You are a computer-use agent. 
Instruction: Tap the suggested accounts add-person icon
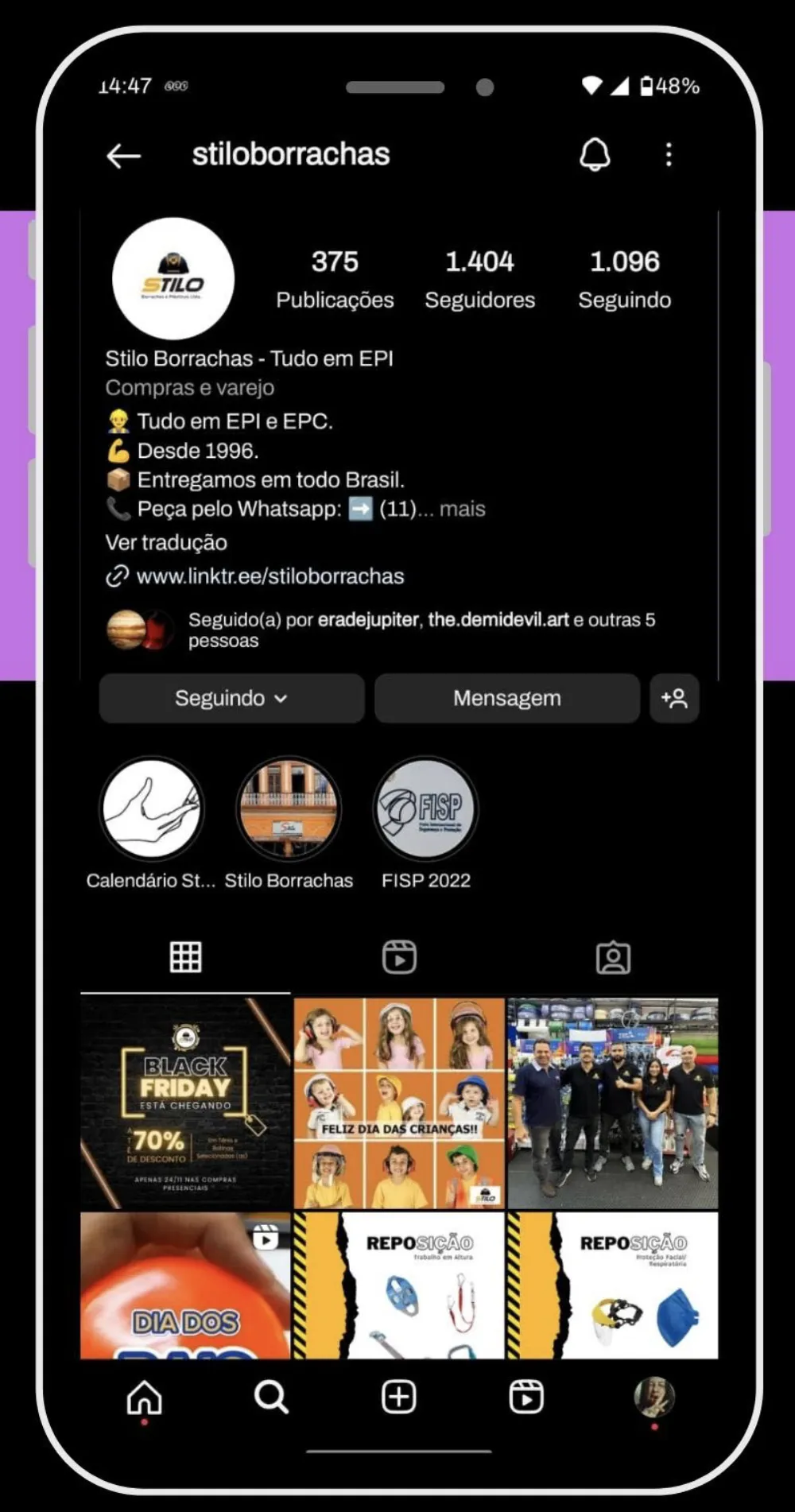(x=674, y=698)
